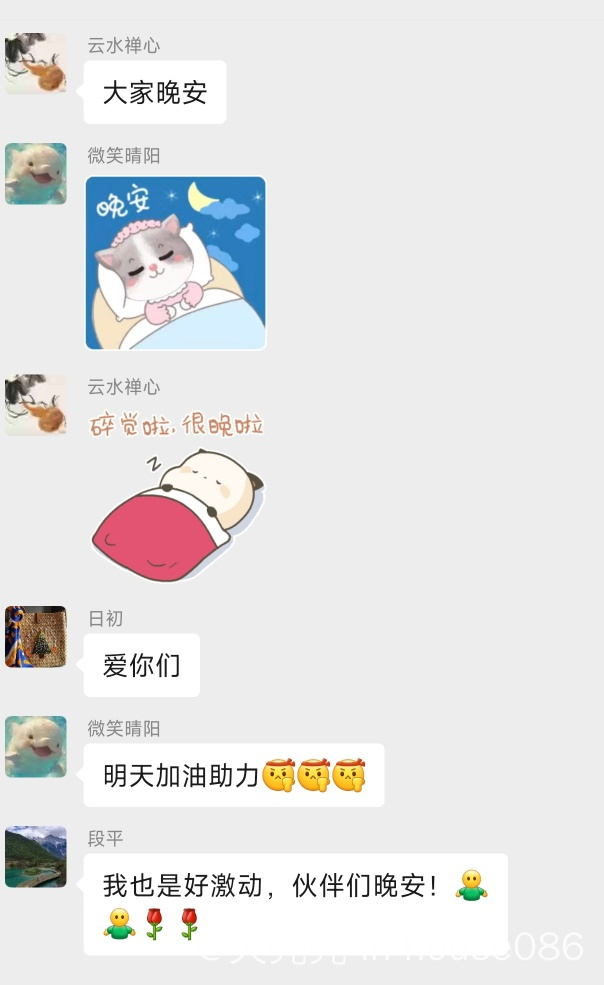Open 段平's profile avatar
Screen dimensions: 604x985
(36, 857)
